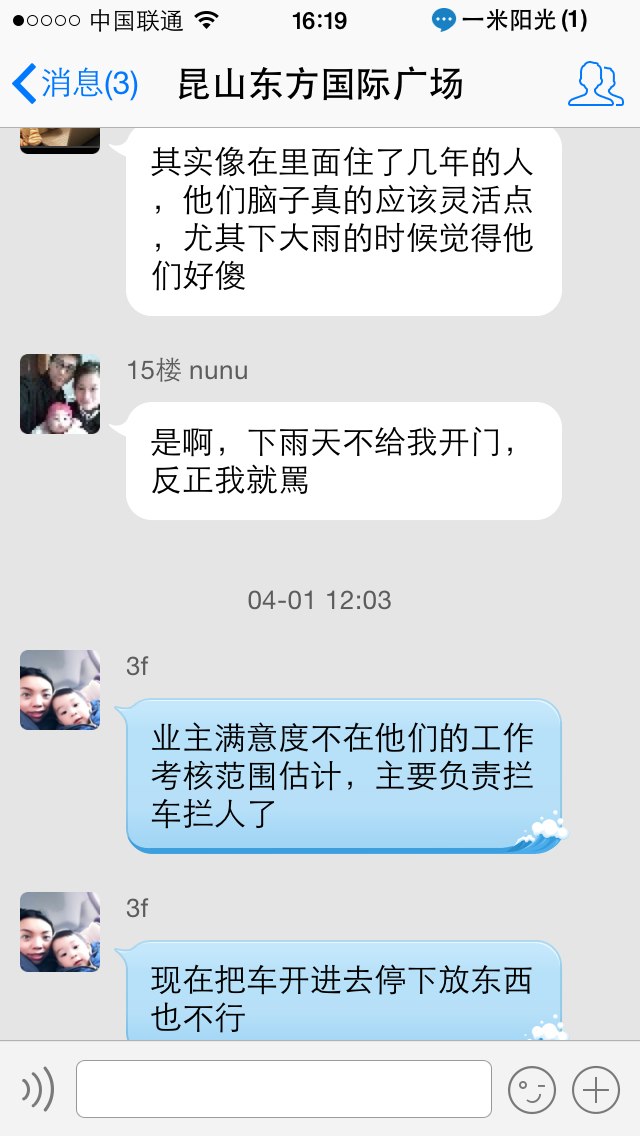Screen dimensions: 640x1136
Task: Open the plus attachments menu
Action: pos(596,1089)
